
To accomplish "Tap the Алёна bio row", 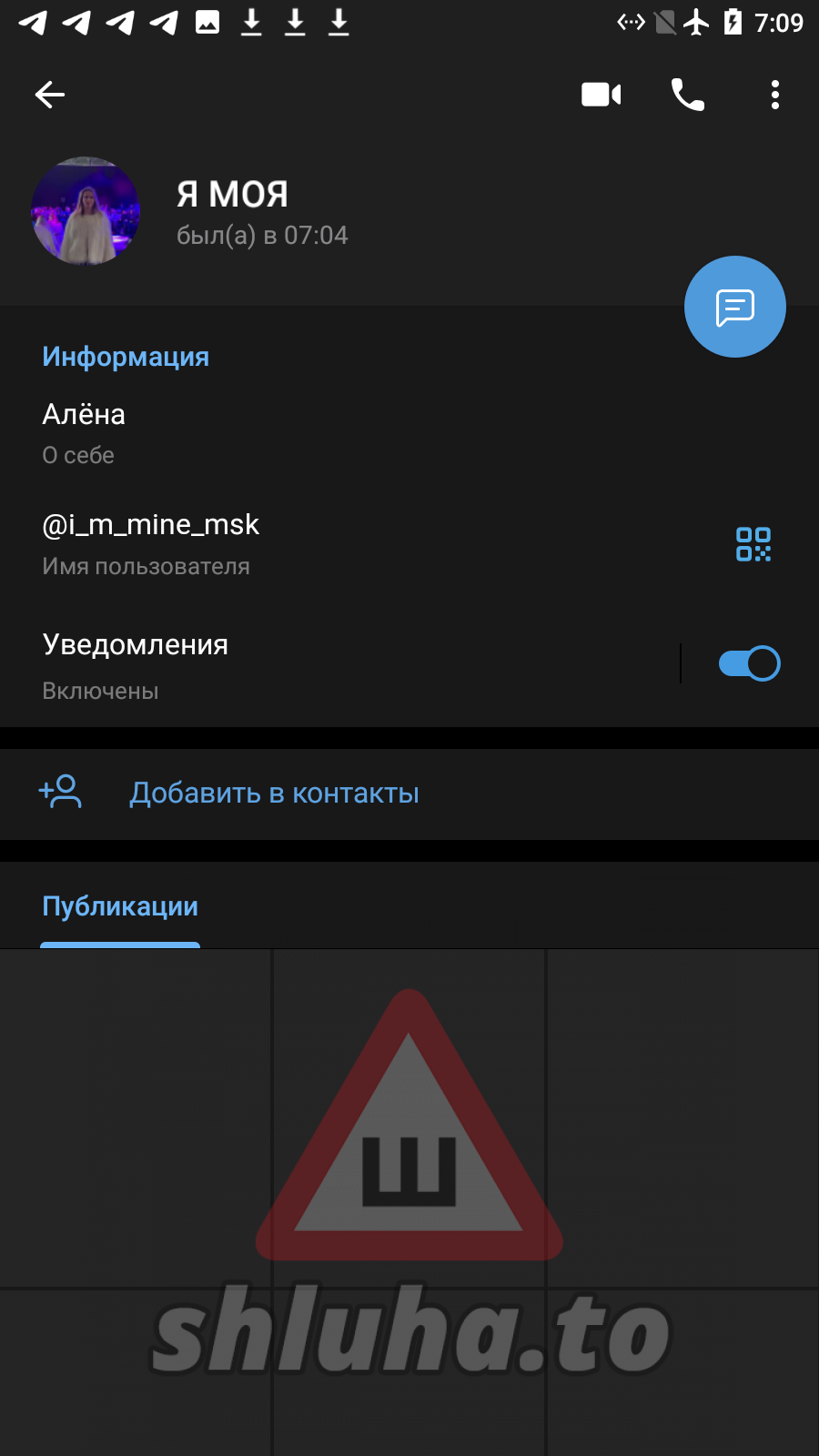I will pyautogui.click(x=273, y=433).
